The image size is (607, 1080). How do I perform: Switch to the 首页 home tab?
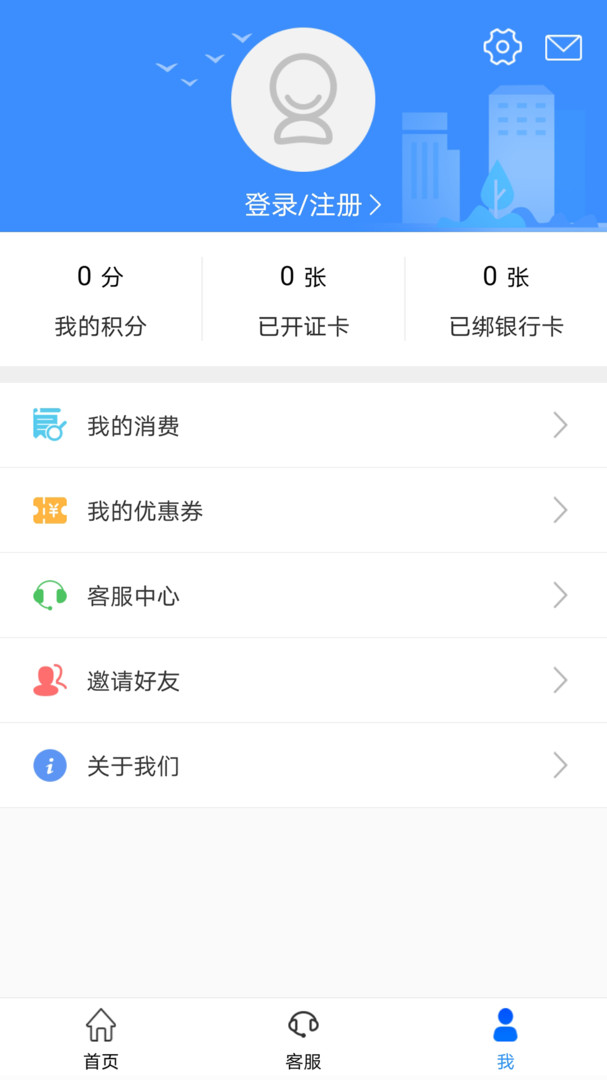pyautogui.click(x=101, y=1039)
